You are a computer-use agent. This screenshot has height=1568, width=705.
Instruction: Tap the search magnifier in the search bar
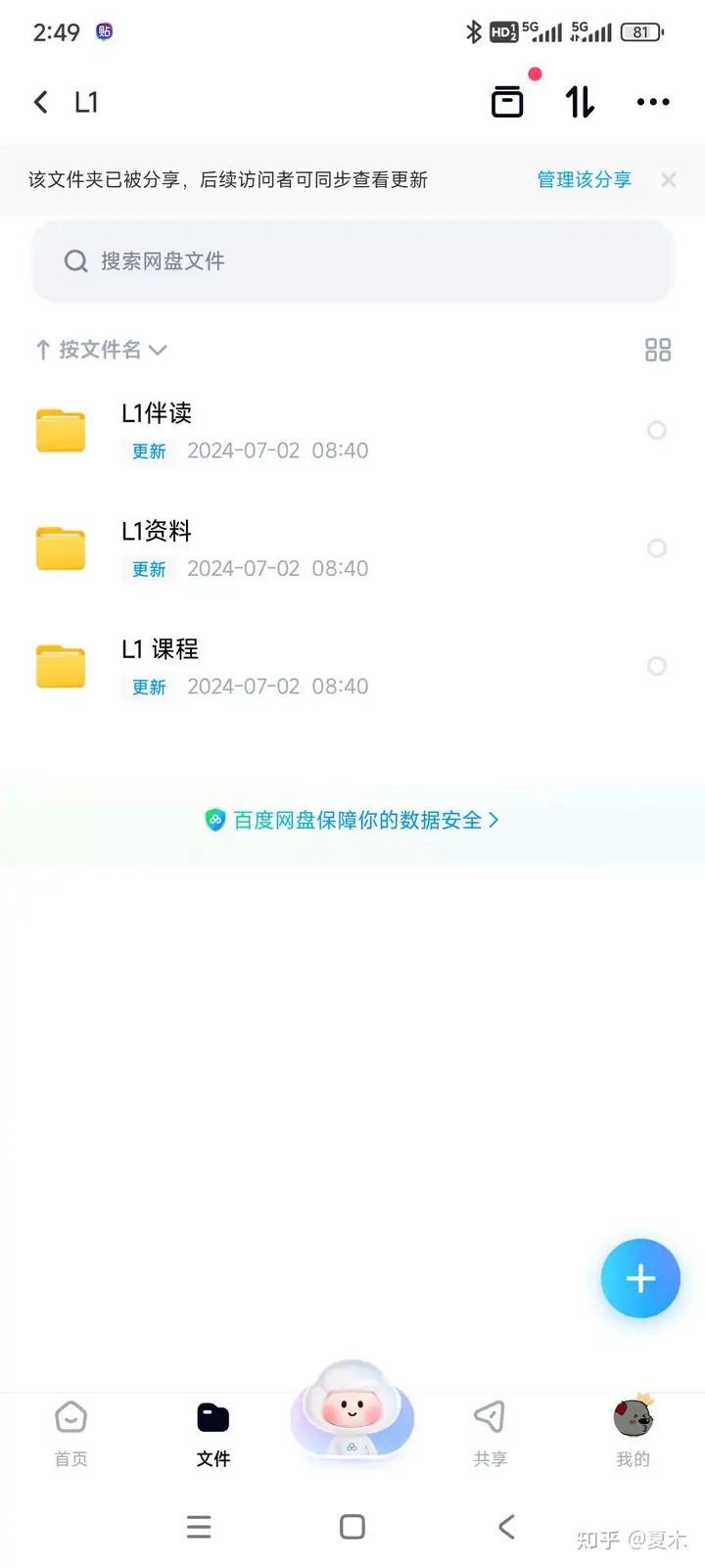pos(75,261)
